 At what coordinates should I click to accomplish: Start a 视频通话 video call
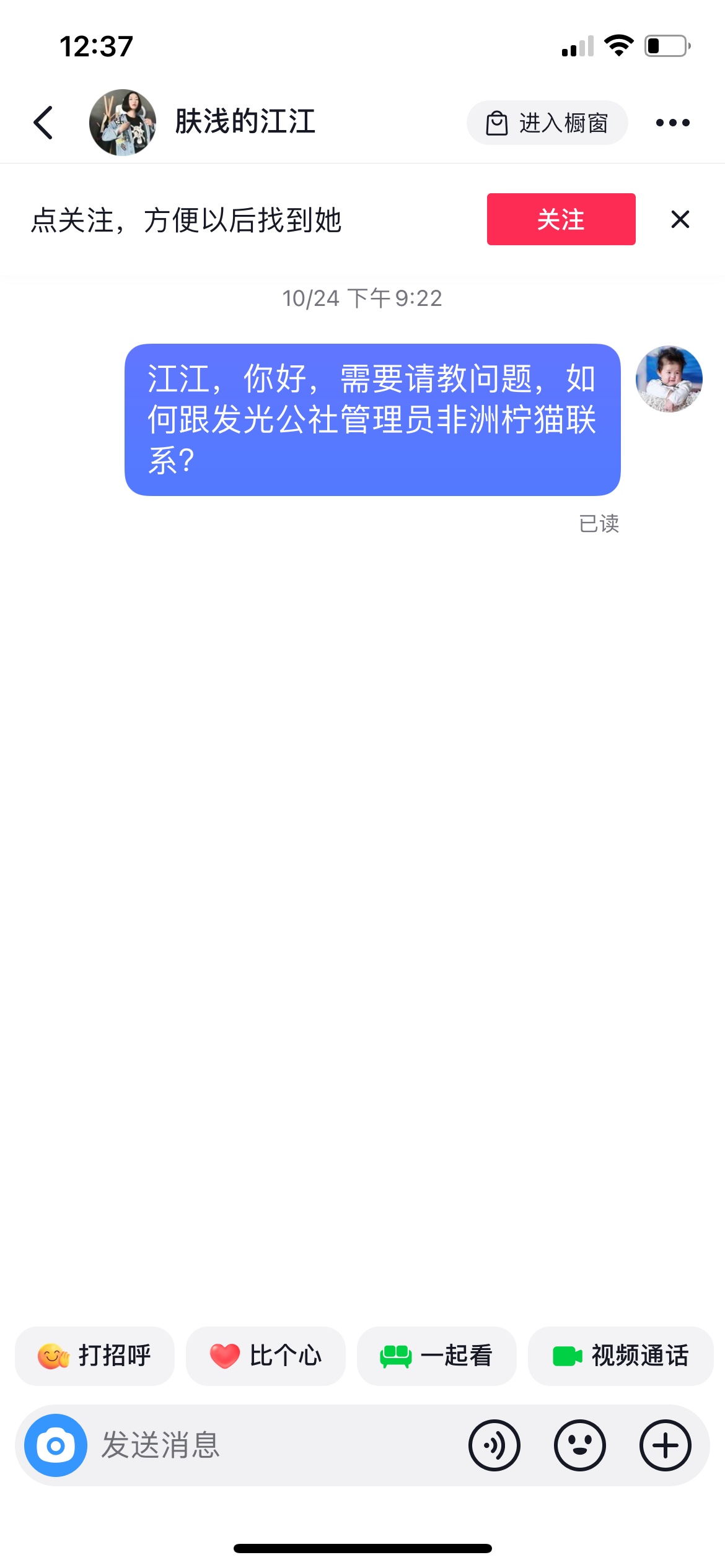click(x=620, y=1356)
